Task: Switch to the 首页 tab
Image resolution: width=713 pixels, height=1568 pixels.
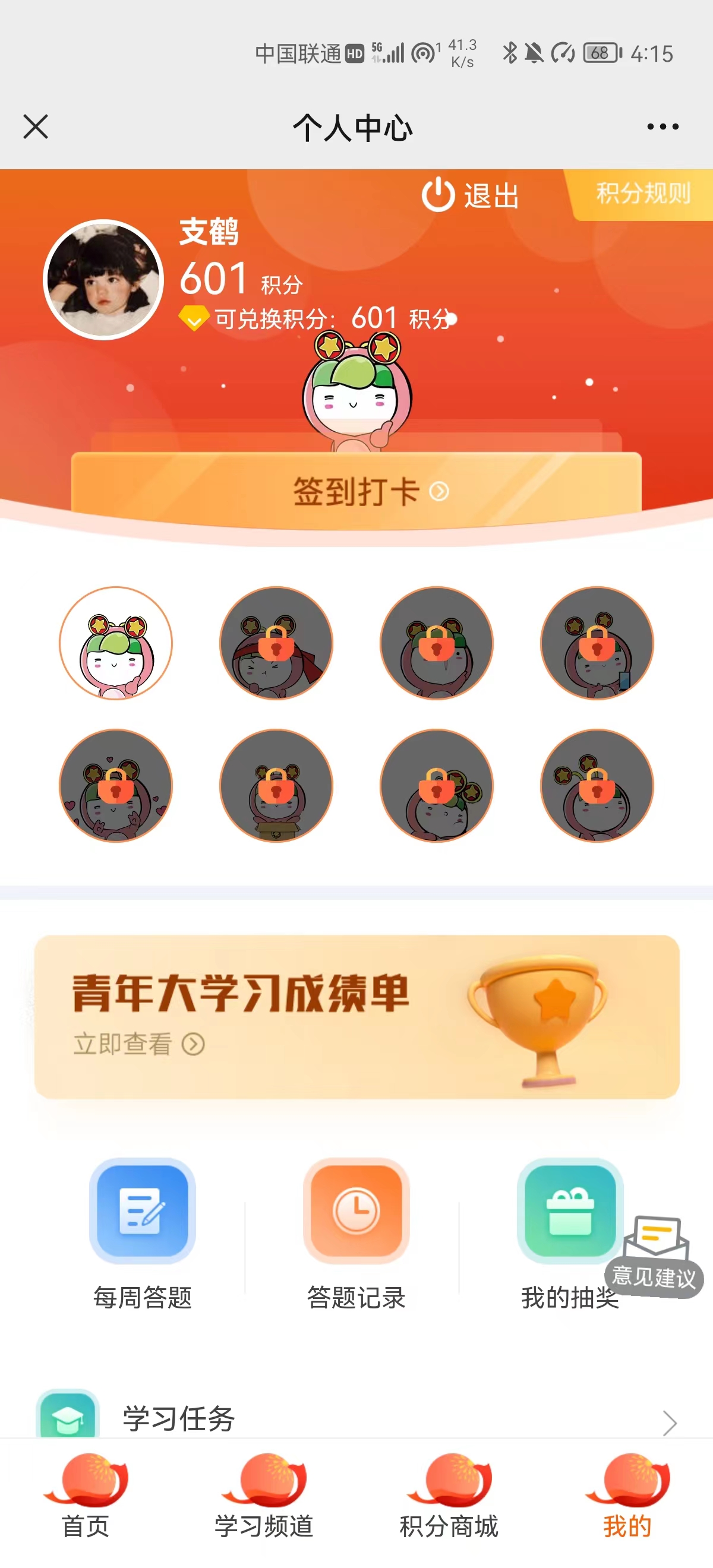Action: 85,1496
